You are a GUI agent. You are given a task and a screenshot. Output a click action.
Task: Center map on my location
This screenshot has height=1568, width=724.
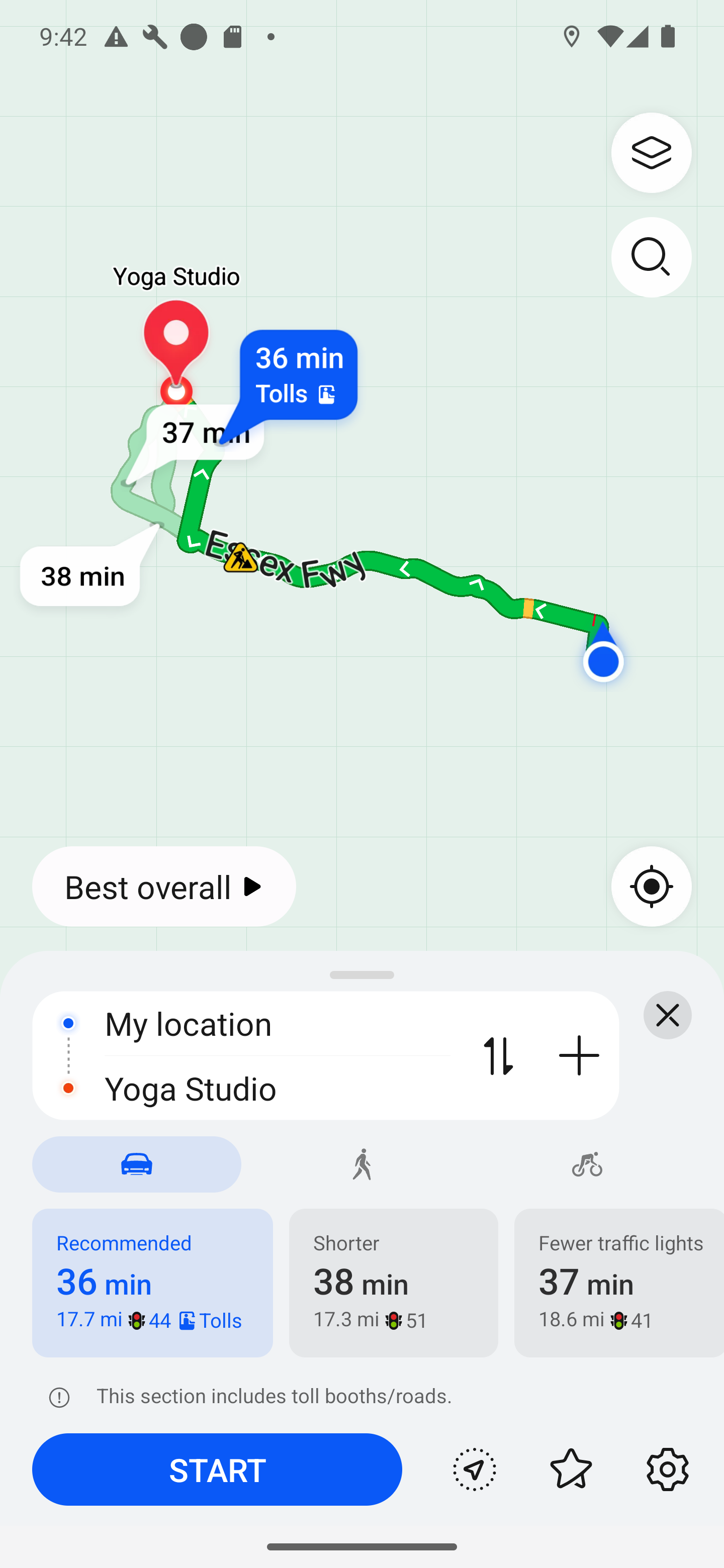(651, 886)
